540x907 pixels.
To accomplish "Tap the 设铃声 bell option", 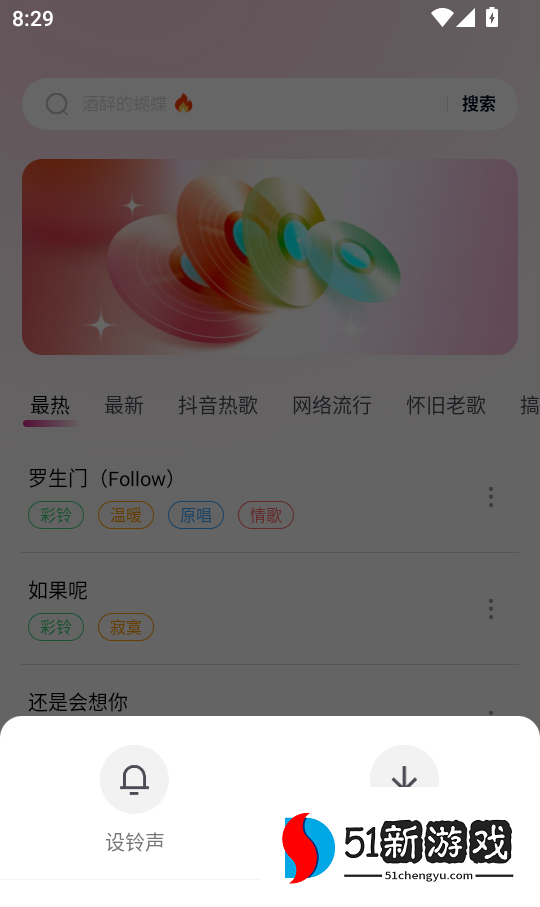I will click(134, 799).
